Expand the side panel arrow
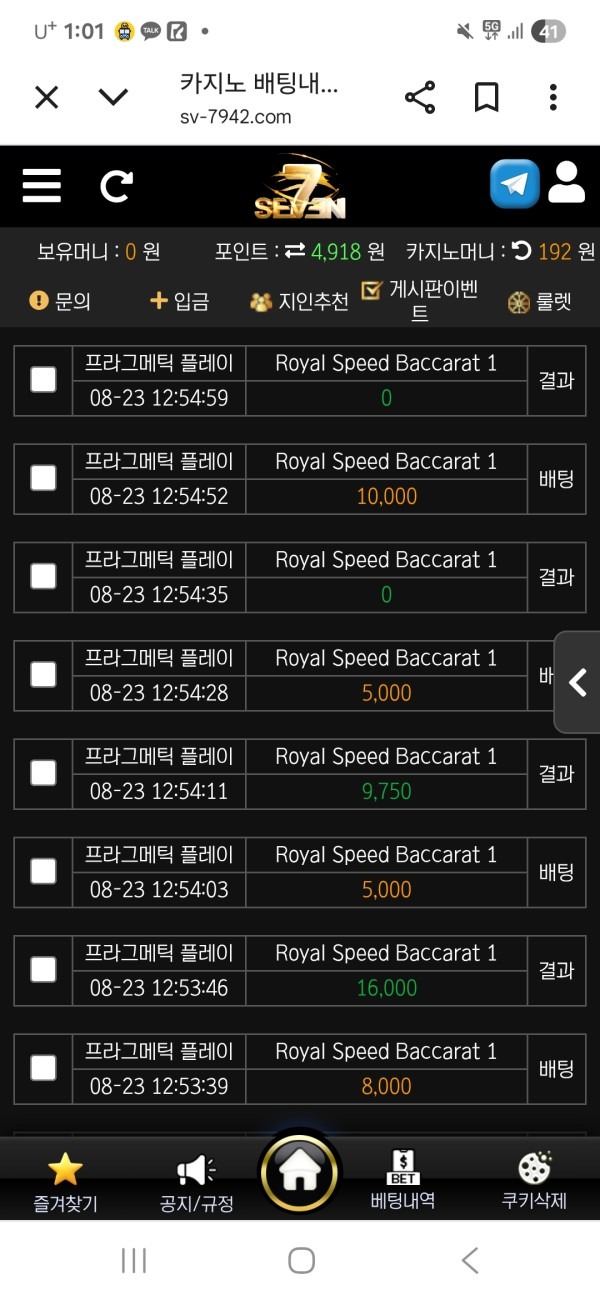The width and height of the screenshot is (600, 1300). click(578, 683)
